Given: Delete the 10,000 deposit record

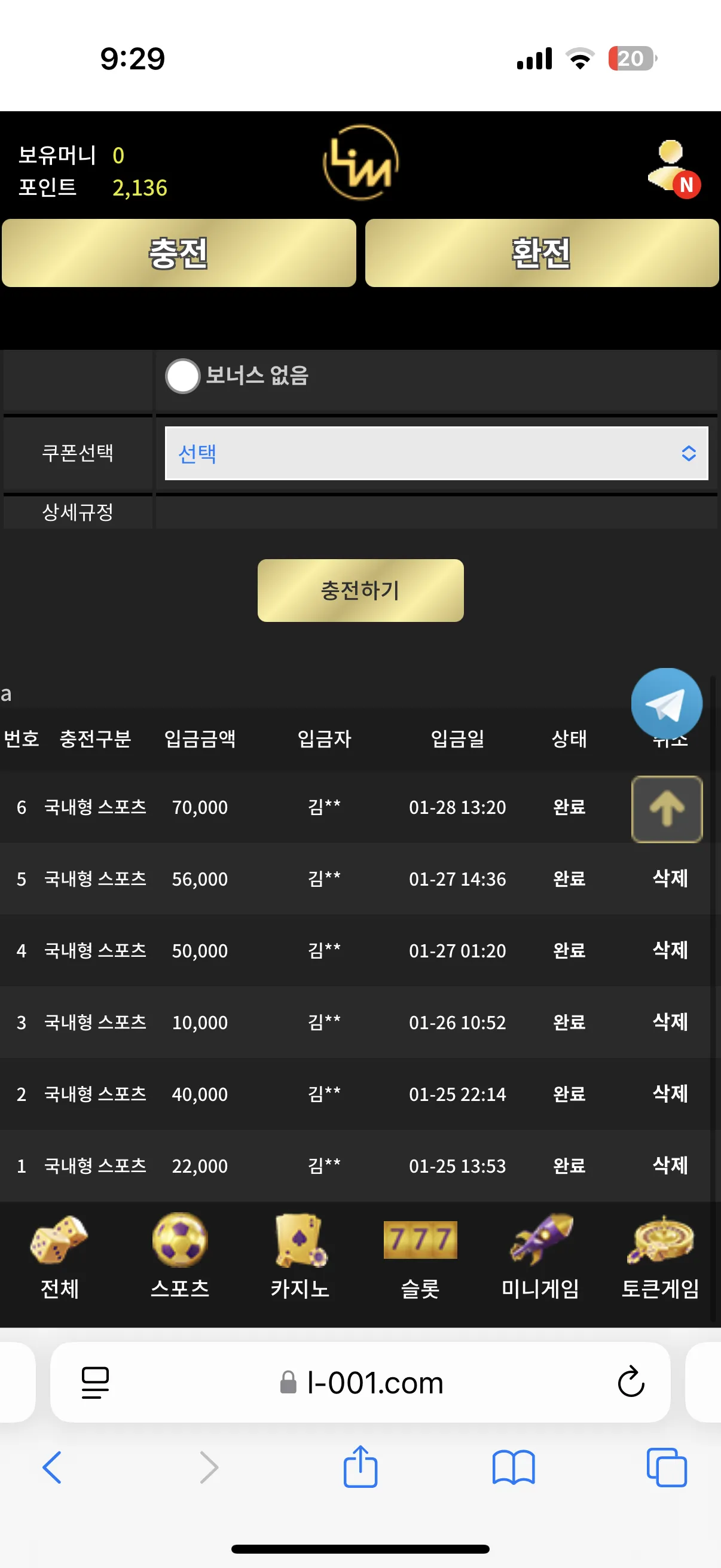Looking at the screenshot, I should click(x=670, y=1021).
